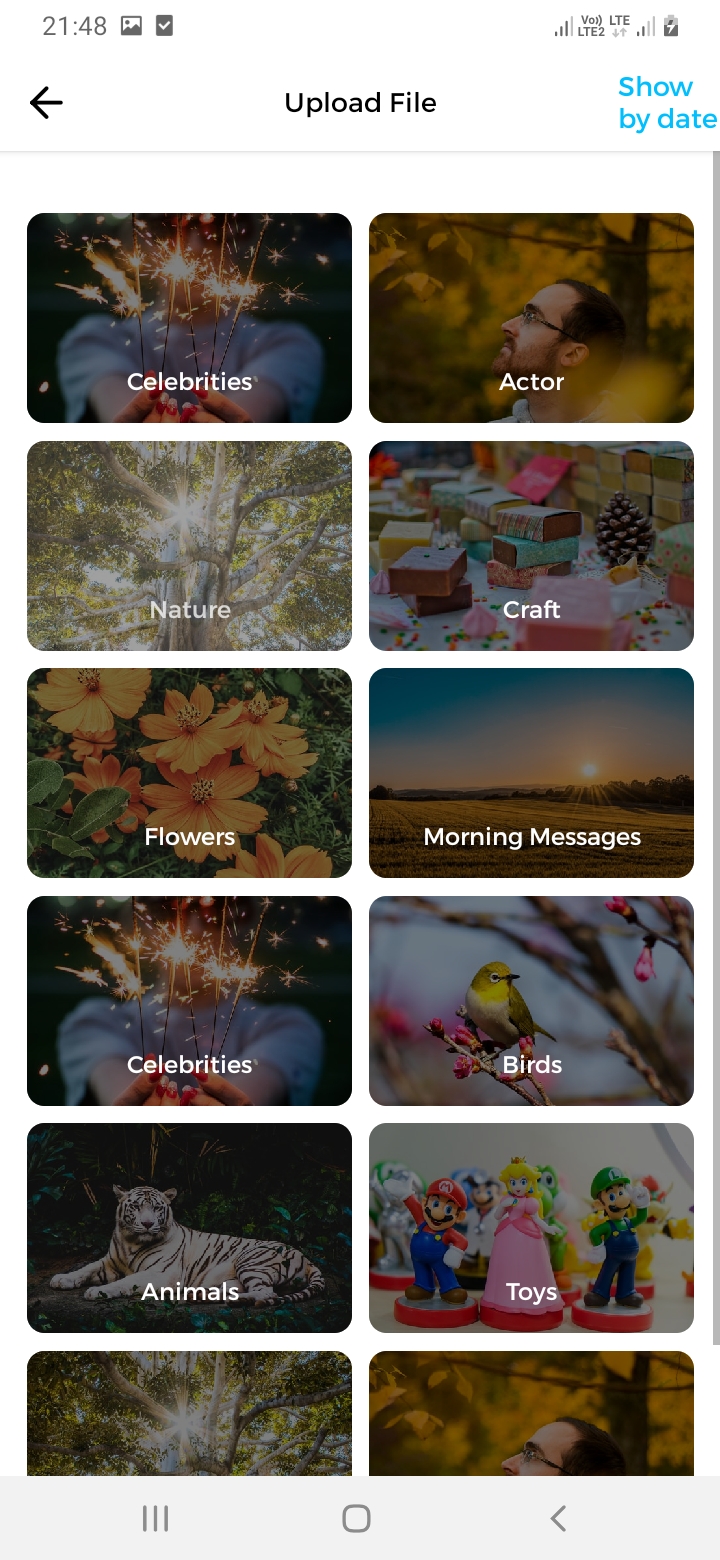Open recent apps from navigation bar
Viewport: 720px width, 1560px height.
click(155, 1519)
